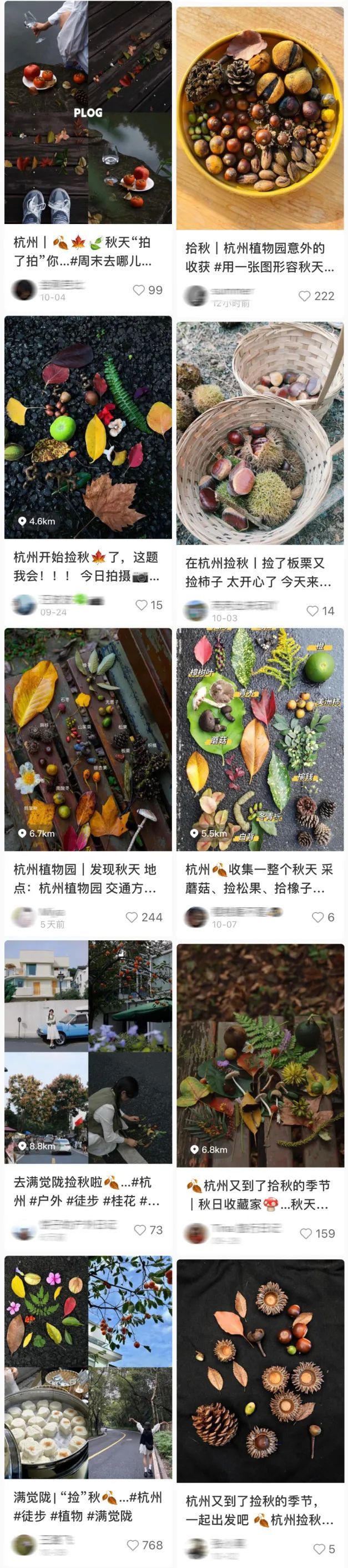Like the 秋日收藏家 post

click(x=306, y=1233)
